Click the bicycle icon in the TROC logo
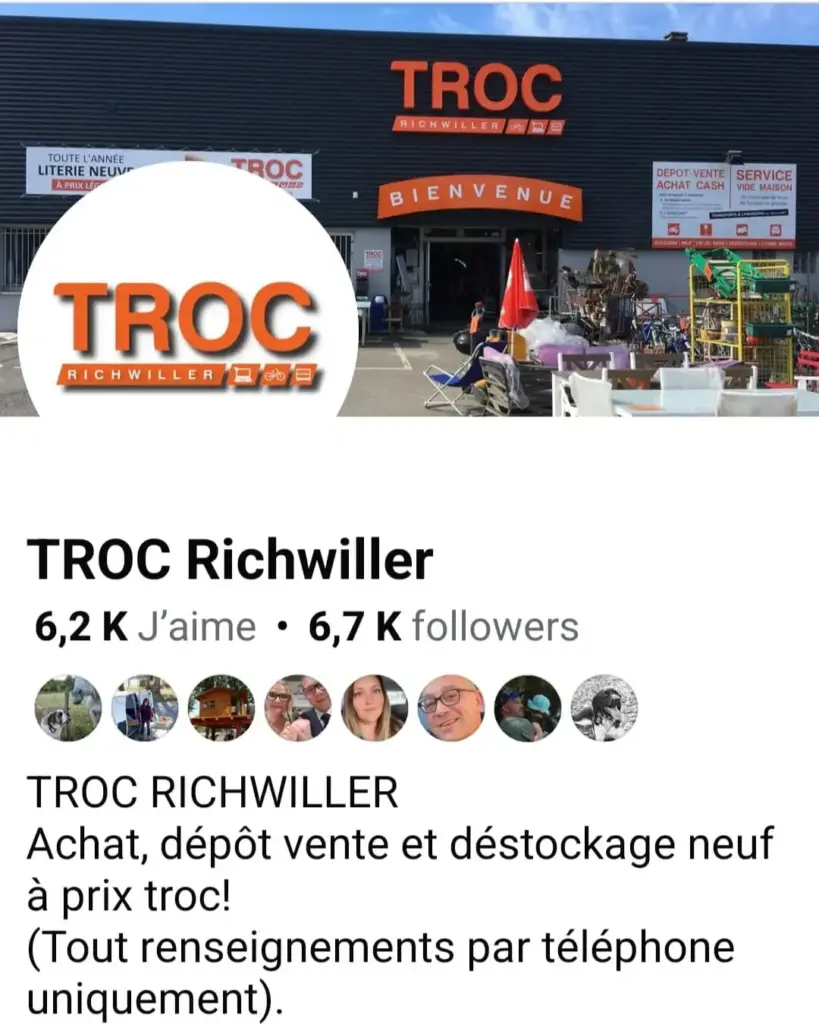 tap(276, 375)
